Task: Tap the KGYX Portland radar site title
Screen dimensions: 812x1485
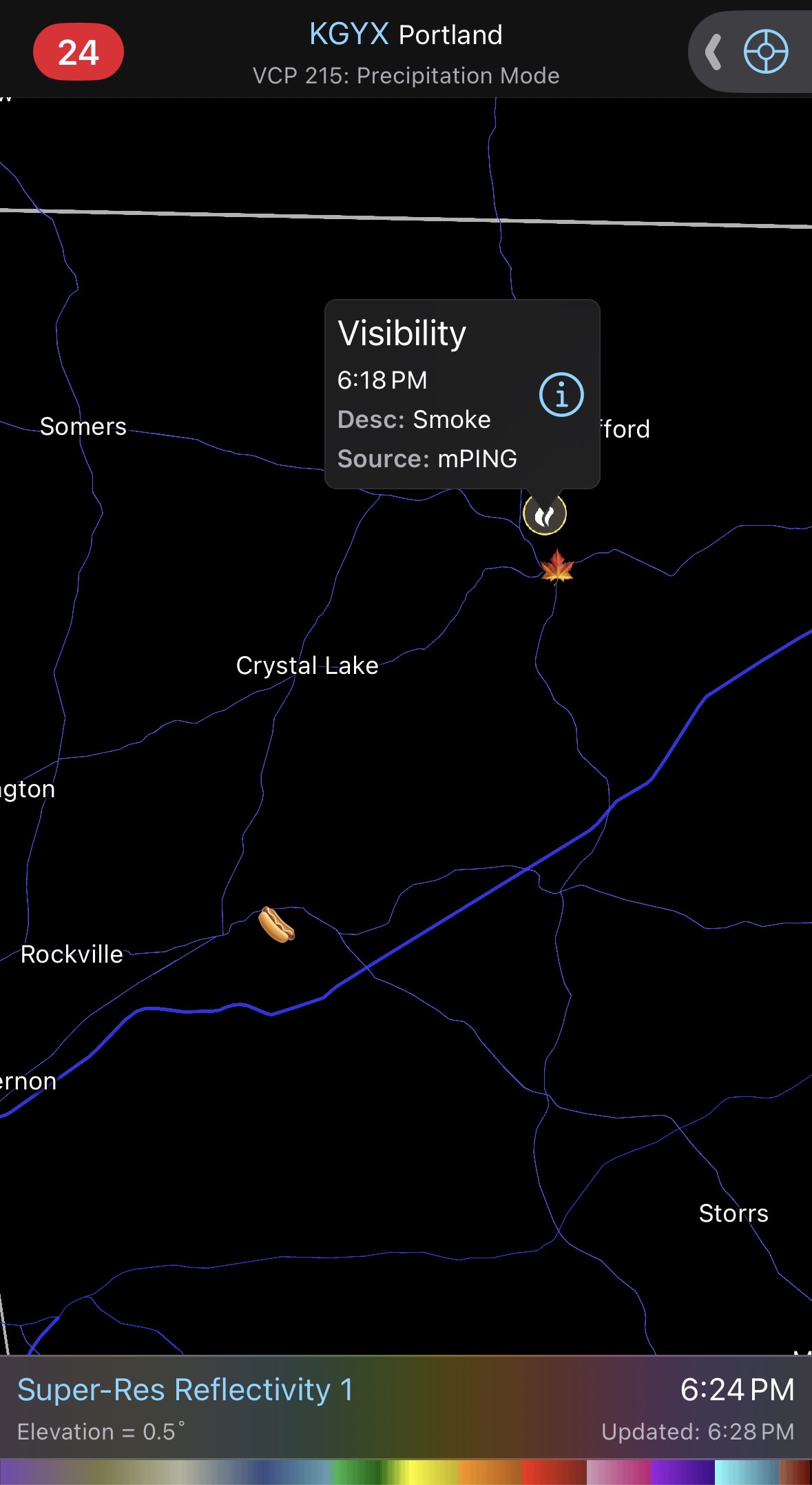Action: [x=406, y=34]
